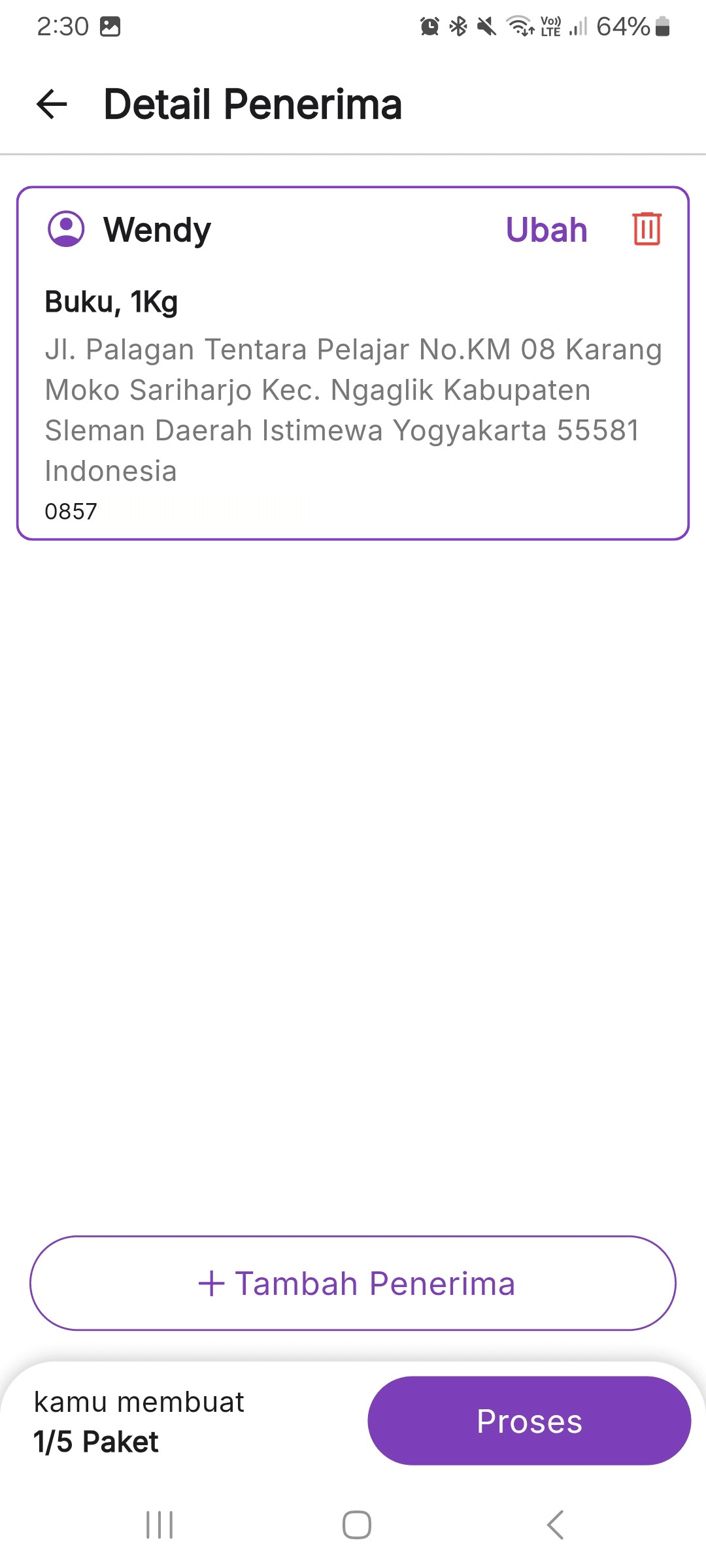Tap Tambah Penerima to add a recipient
The width and height of the screenshot is (706, 1568).
coord(353,1282)
